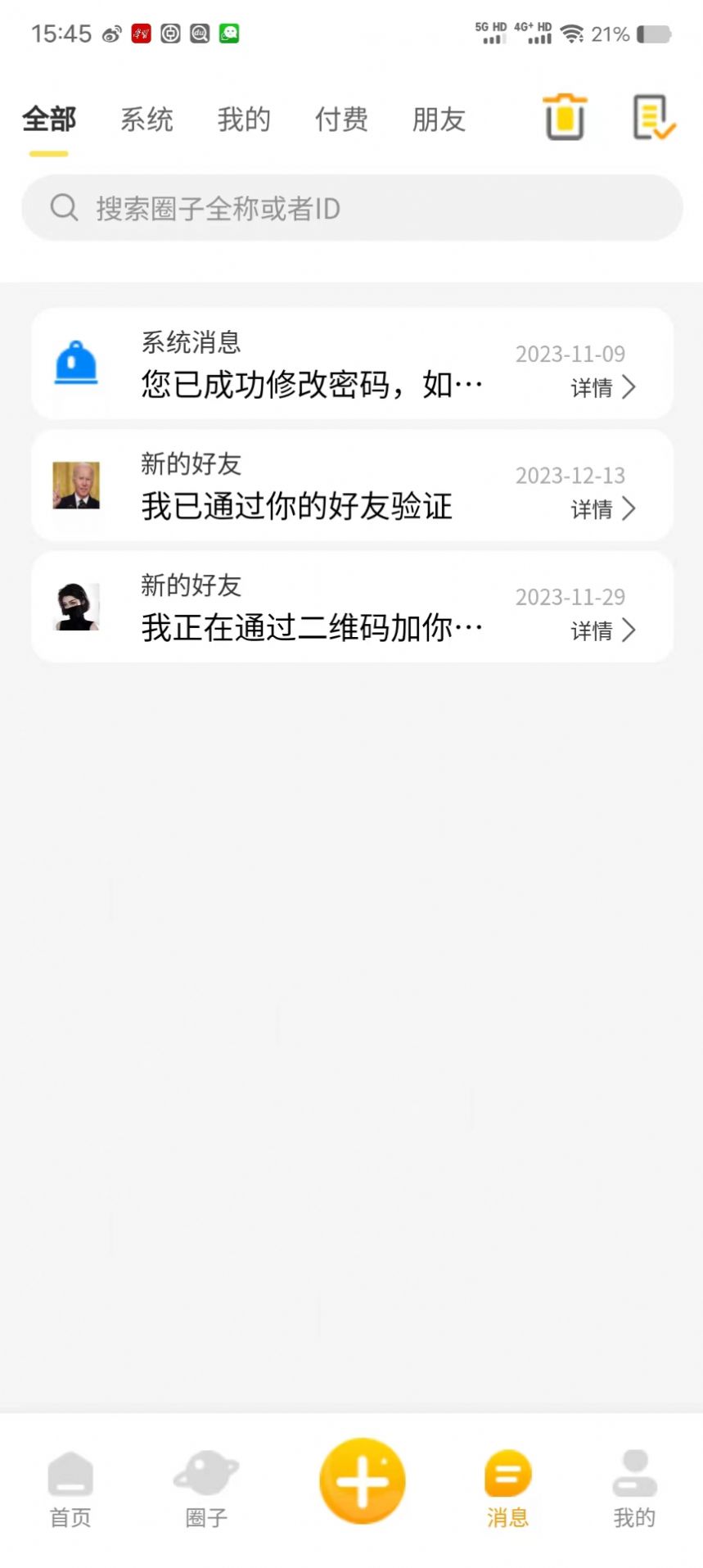Click the circle search input field
703x1568 pixels.
(352, 208)
